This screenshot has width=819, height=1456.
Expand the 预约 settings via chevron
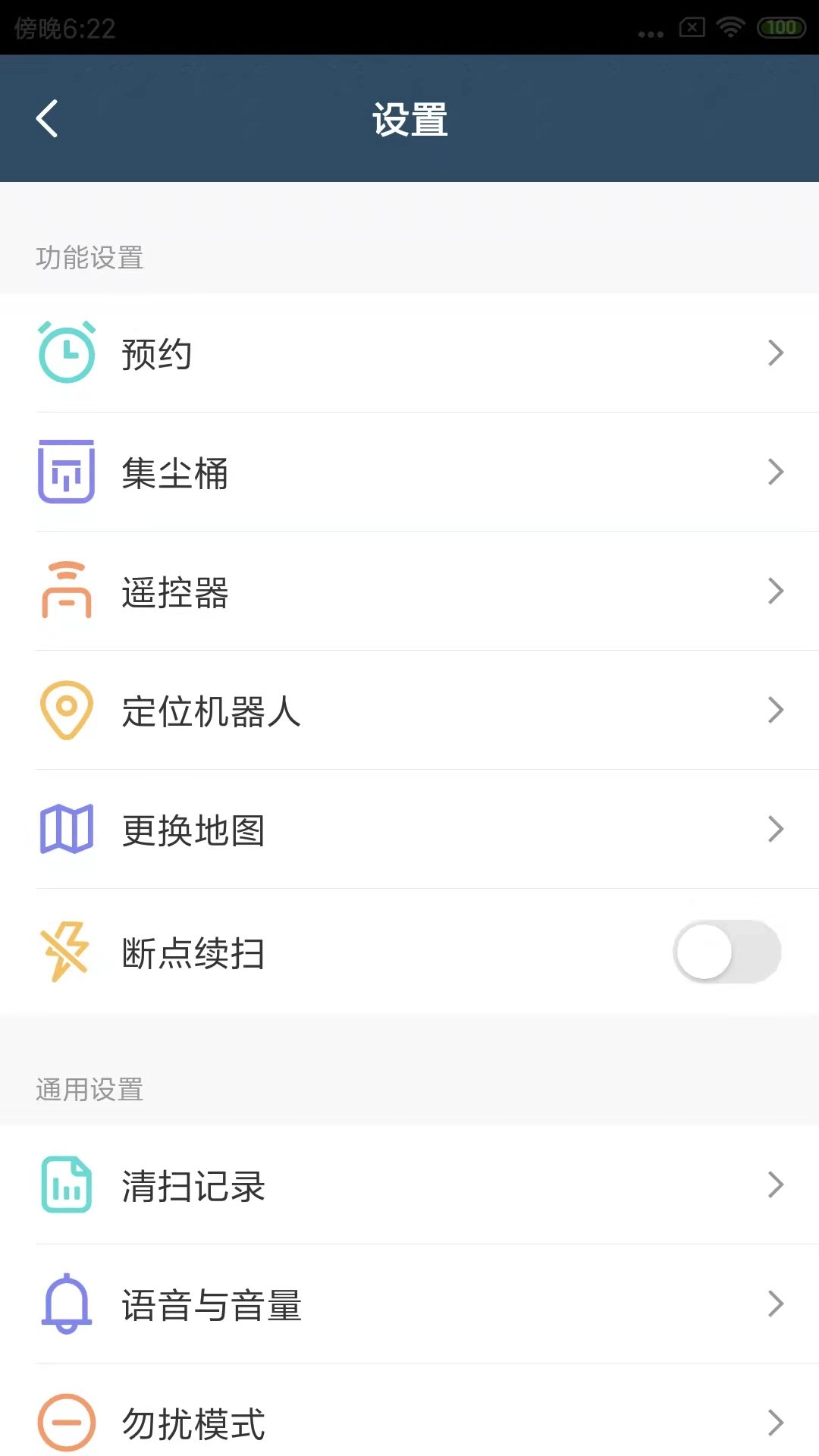(775, 352)
